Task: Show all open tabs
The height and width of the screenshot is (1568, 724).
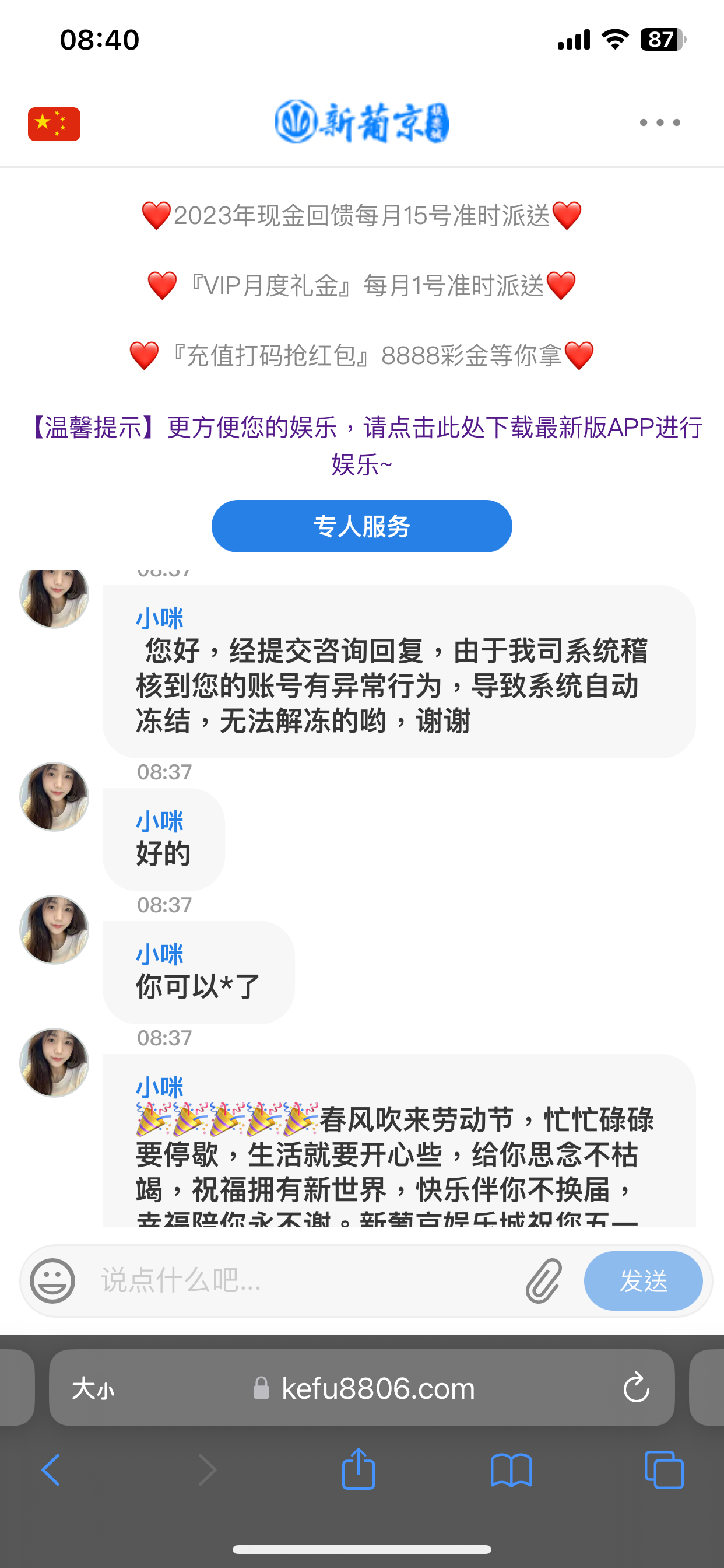Action: (664, 1470)
